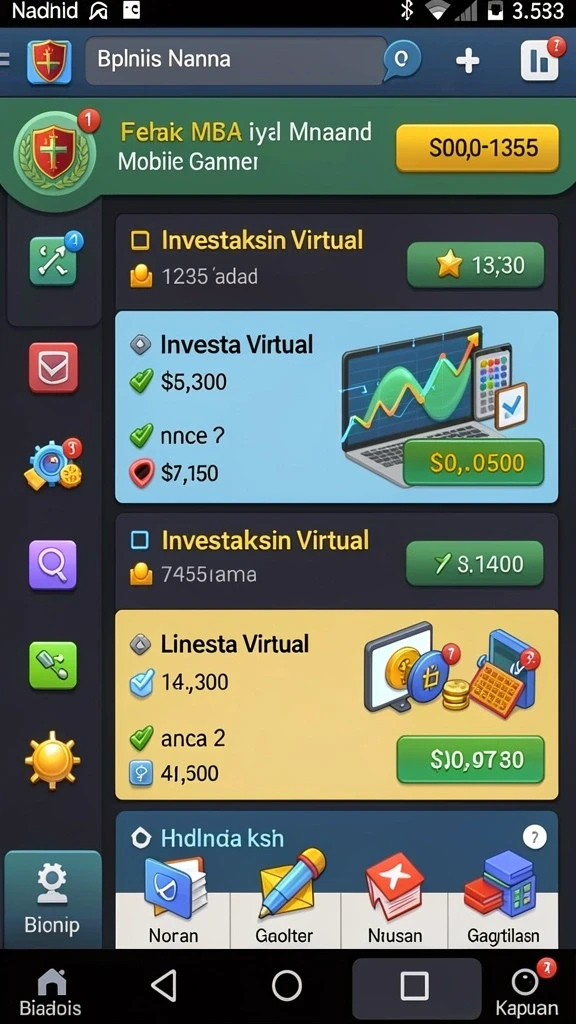
Task: Select the Noran item
Action: pos(173,900)
